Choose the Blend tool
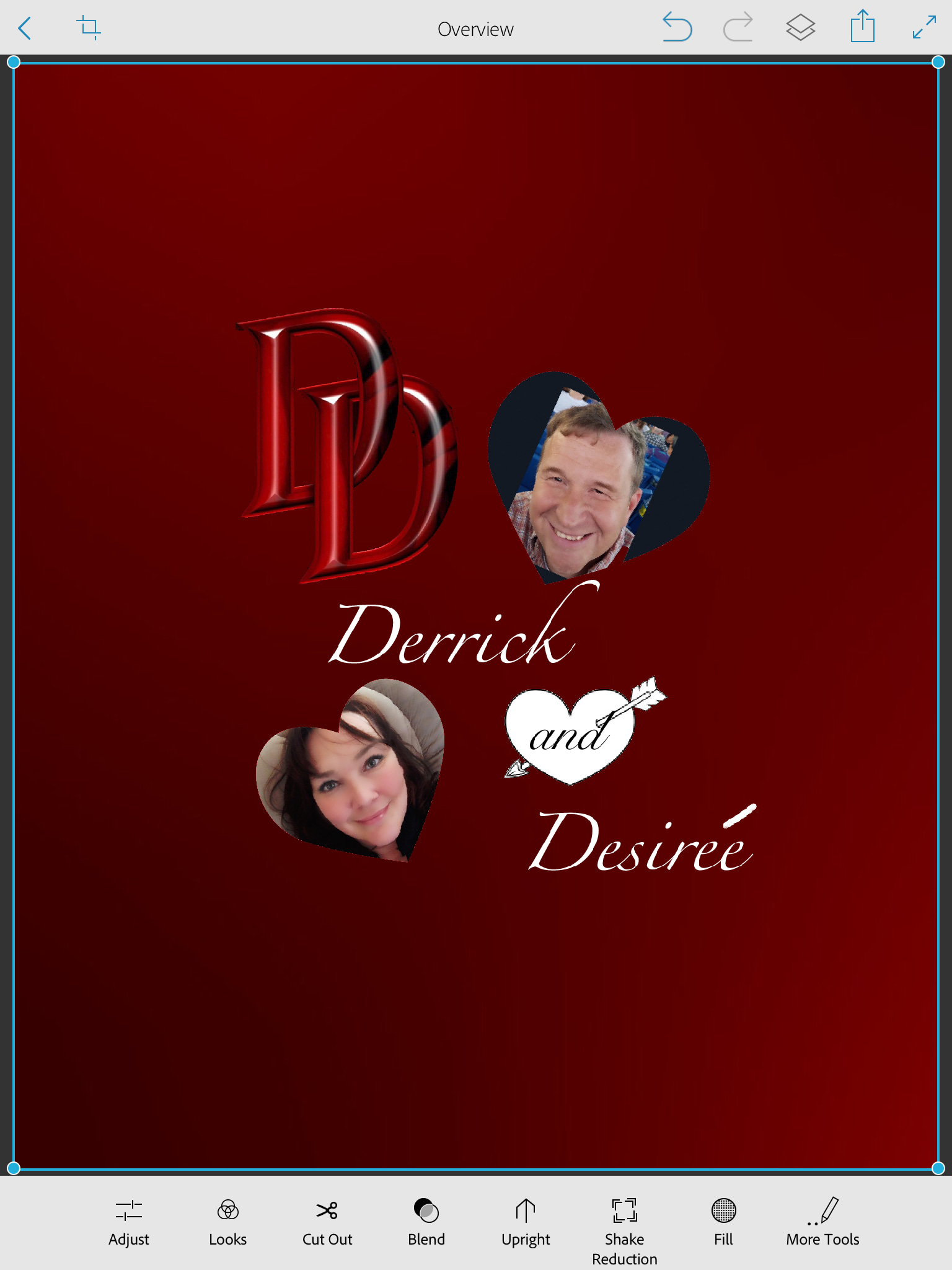Image resolution: width=952 pixels, height=1270 pixels. click(x=426, y=1222)
